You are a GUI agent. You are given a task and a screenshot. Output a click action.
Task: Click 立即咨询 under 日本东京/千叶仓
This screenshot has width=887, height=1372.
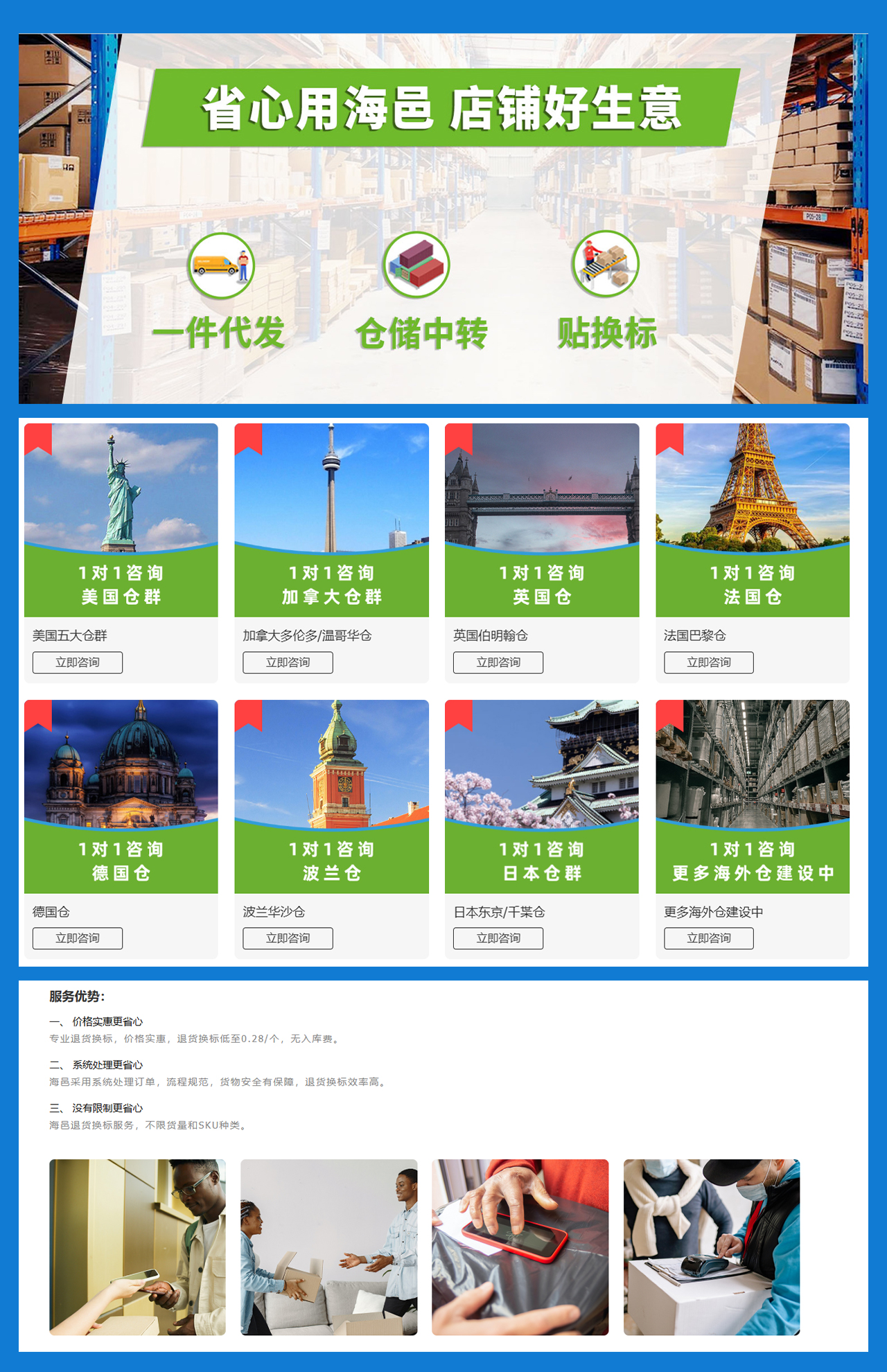499,938
